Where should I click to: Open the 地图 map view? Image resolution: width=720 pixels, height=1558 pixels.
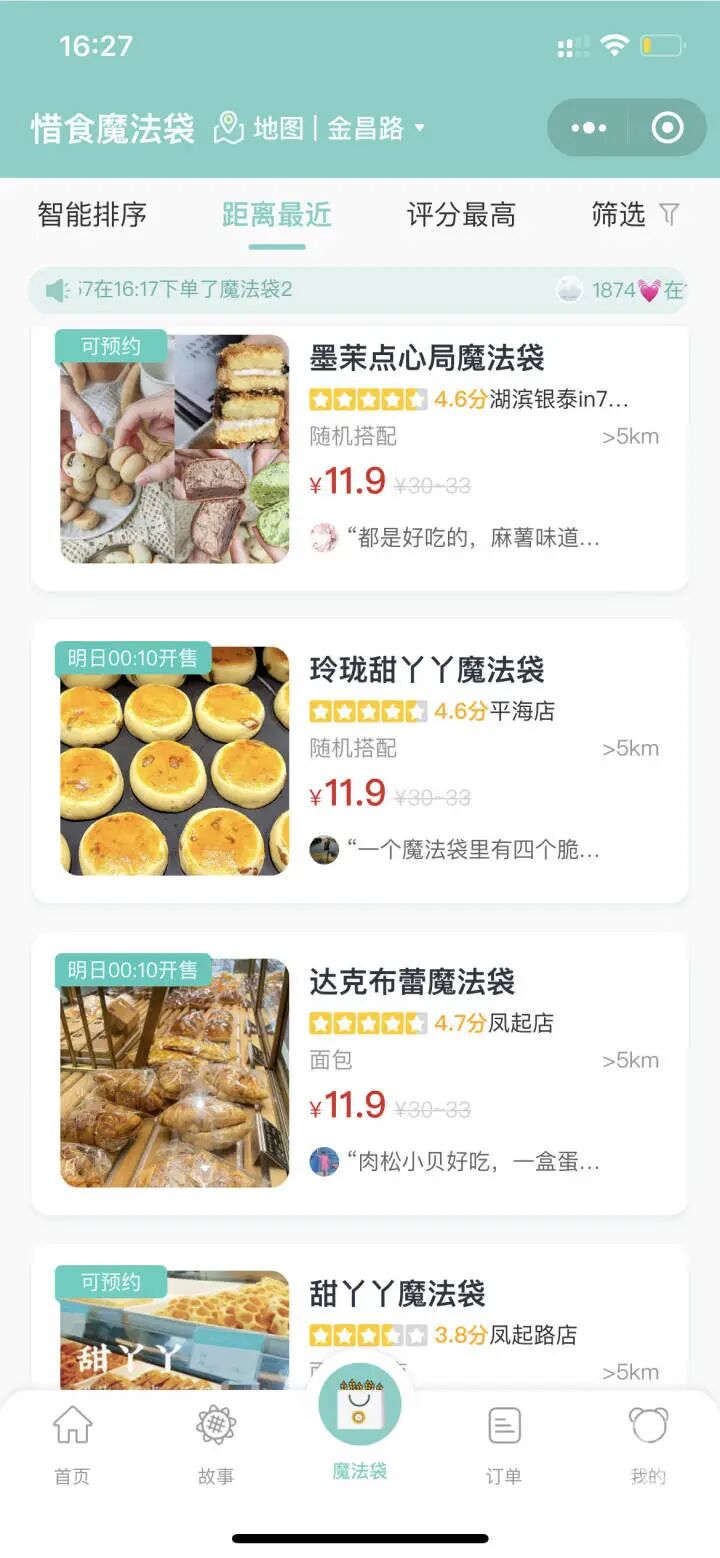pos(260,128)
